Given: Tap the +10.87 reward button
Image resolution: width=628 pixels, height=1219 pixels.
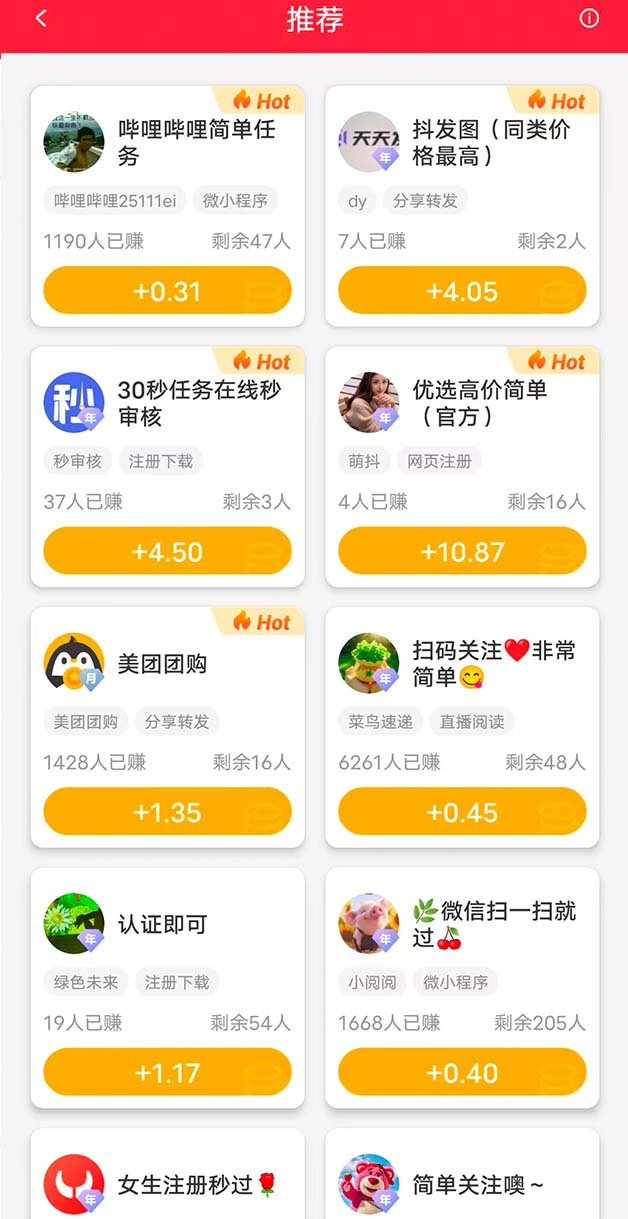Looking at the screenshot, I should pyautogui.click(x=462, y=551).
